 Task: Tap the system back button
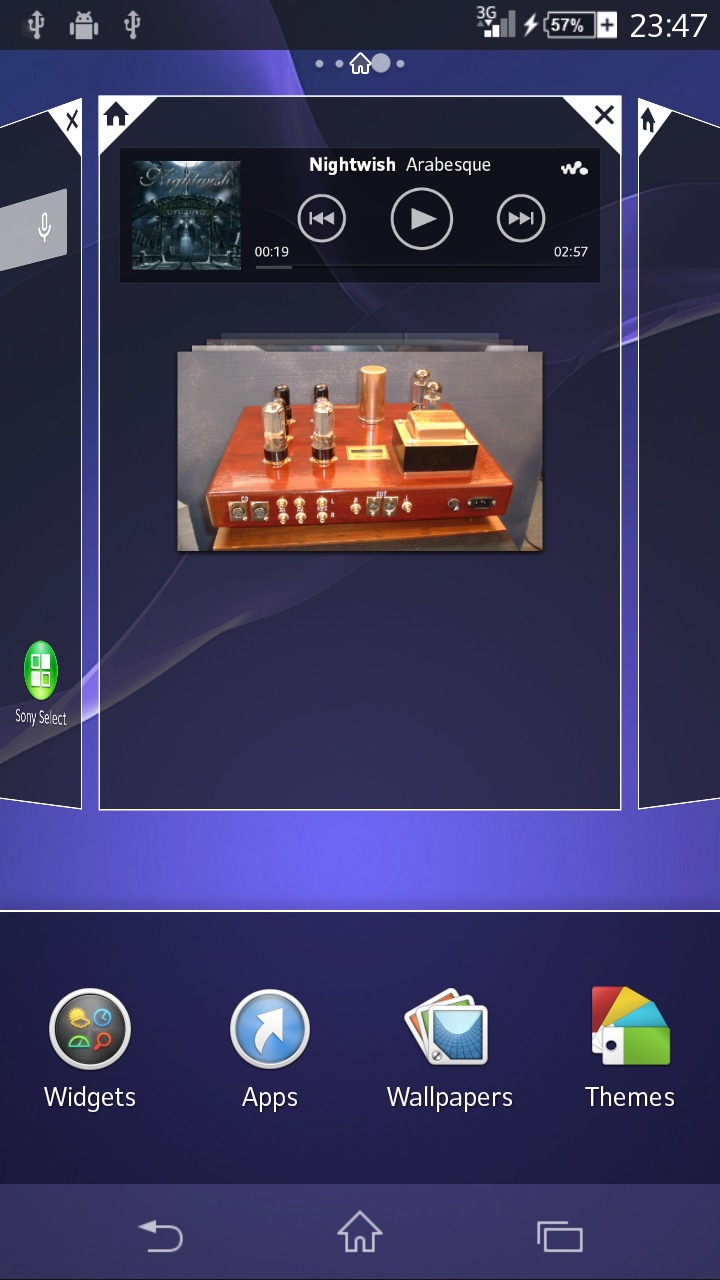pyautogui.click(x=160, y=1237)
